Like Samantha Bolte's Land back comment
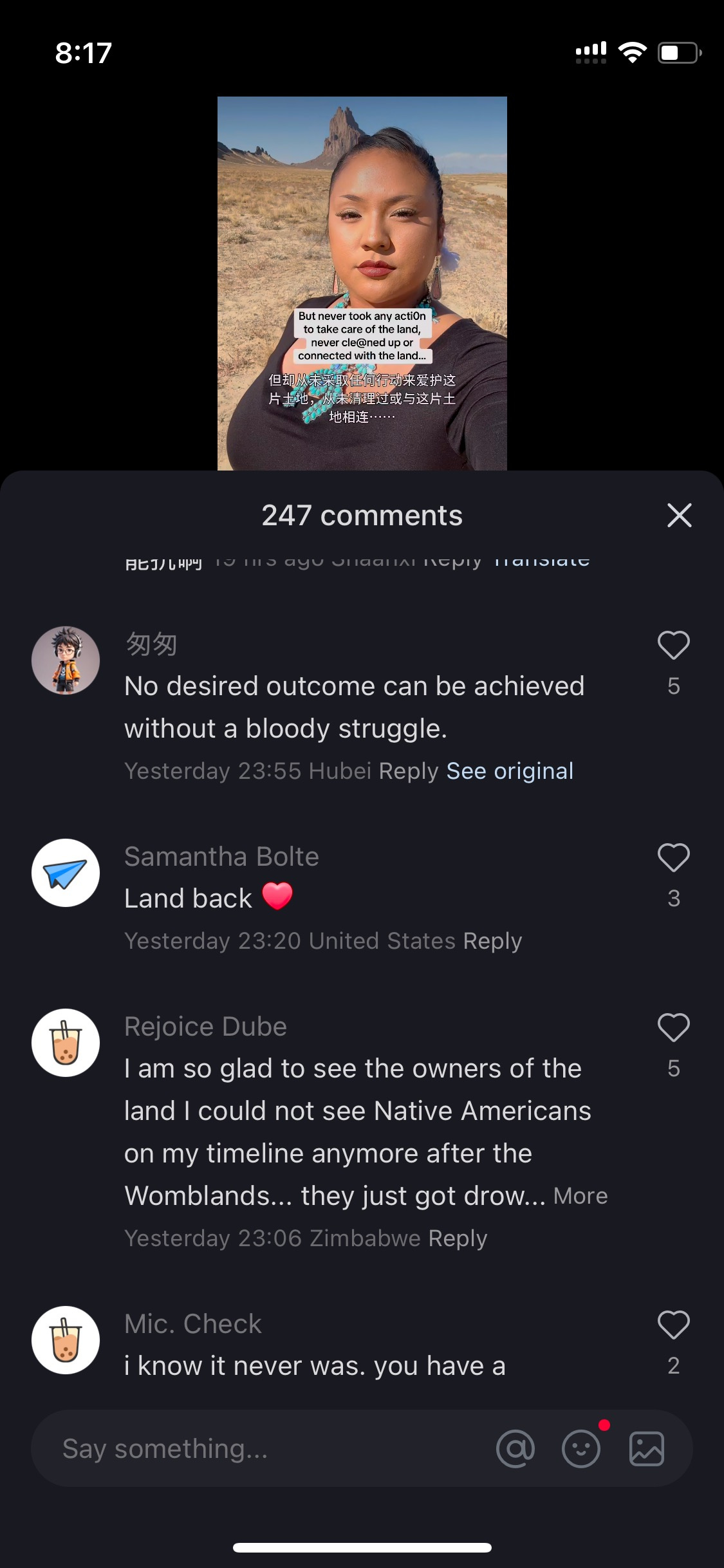 pos(673,858)
